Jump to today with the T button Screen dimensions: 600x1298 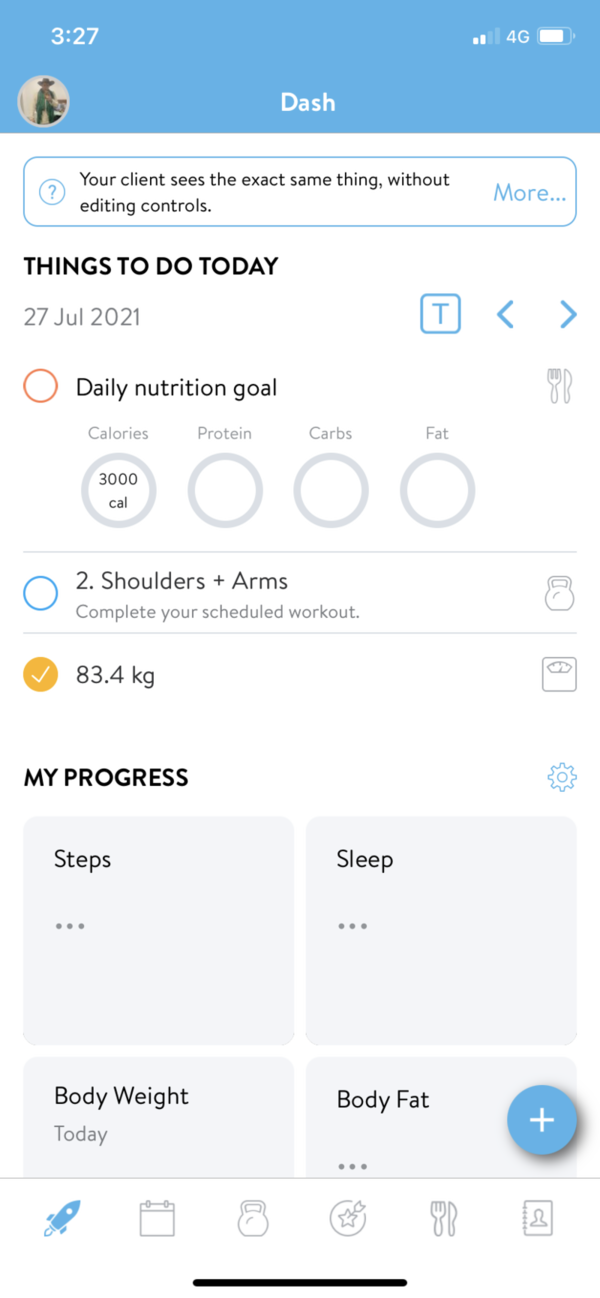[x=440, y=315]
